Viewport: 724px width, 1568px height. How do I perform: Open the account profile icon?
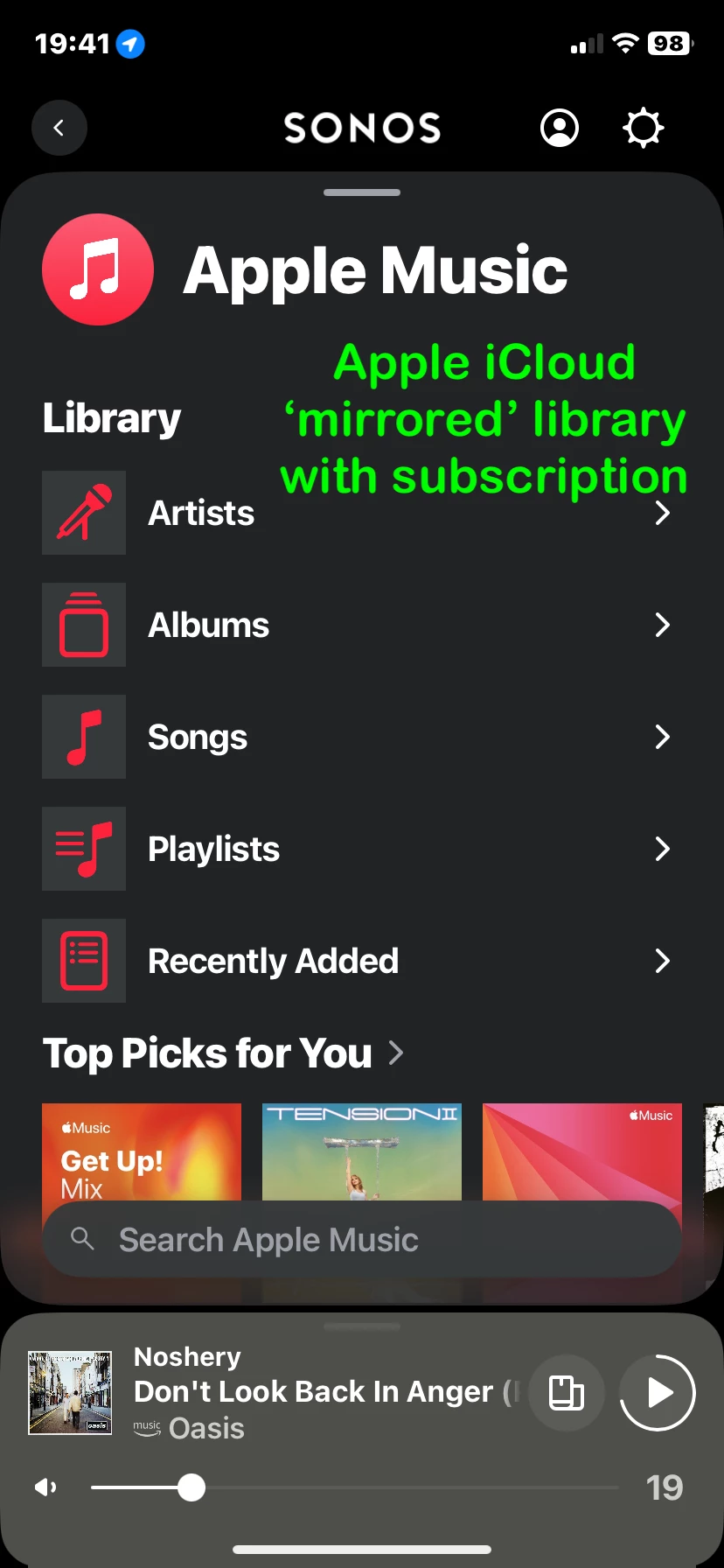tap(560, 128)
